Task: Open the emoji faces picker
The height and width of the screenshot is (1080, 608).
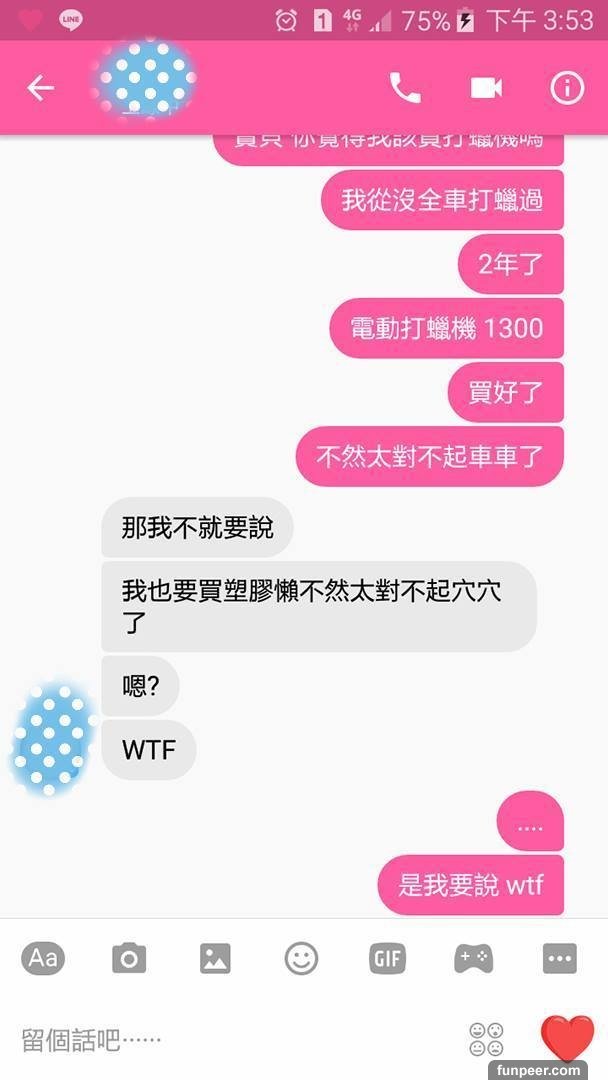Action: pyautogui.click(x=486, y=1039)
